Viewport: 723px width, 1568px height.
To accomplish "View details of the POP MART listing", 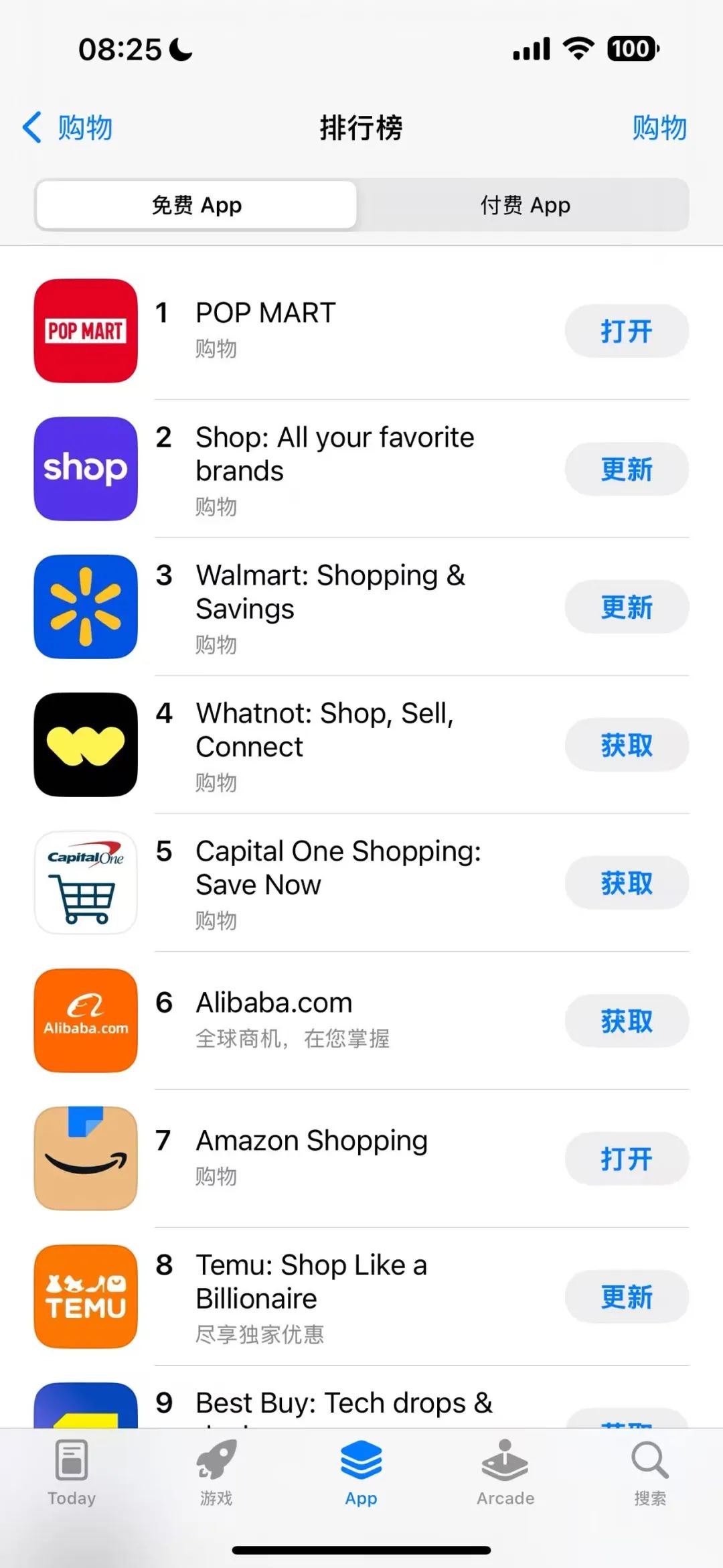I will (295, 331).
